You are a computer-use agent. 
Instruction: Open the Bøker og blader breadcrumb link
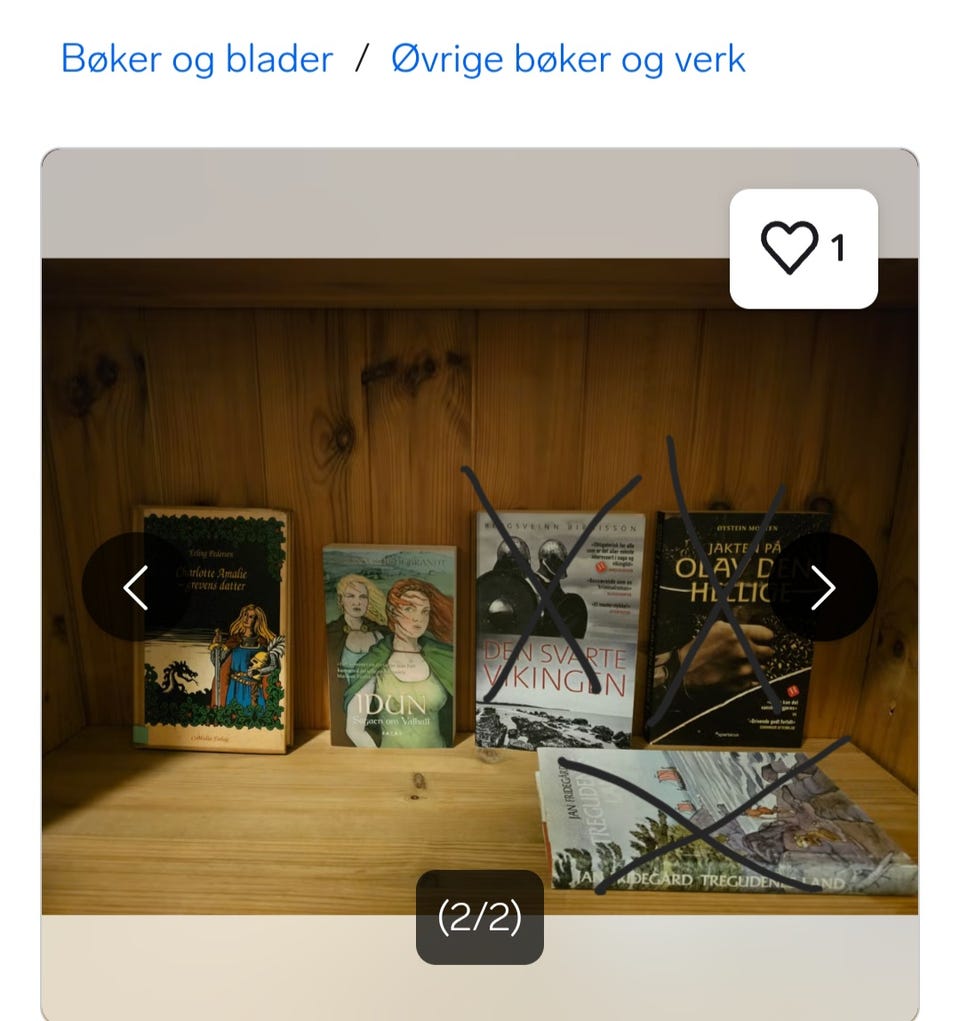[x=195, y=58]
